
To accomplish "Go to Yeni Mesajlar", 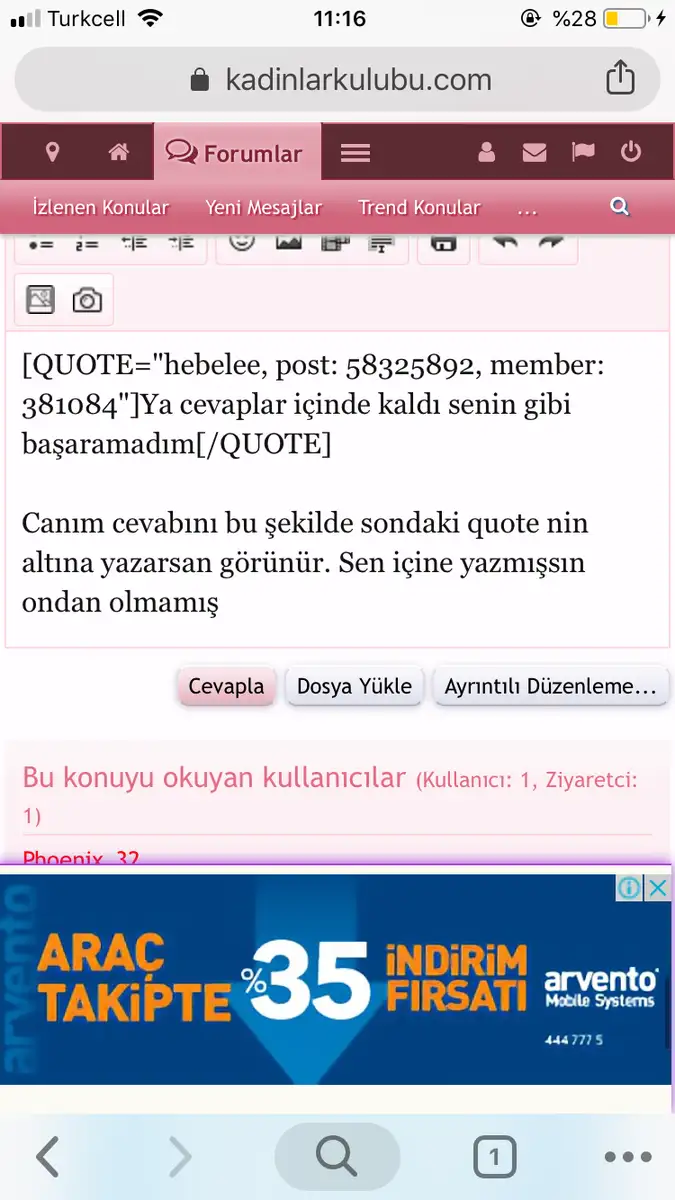I will point(264,208).
